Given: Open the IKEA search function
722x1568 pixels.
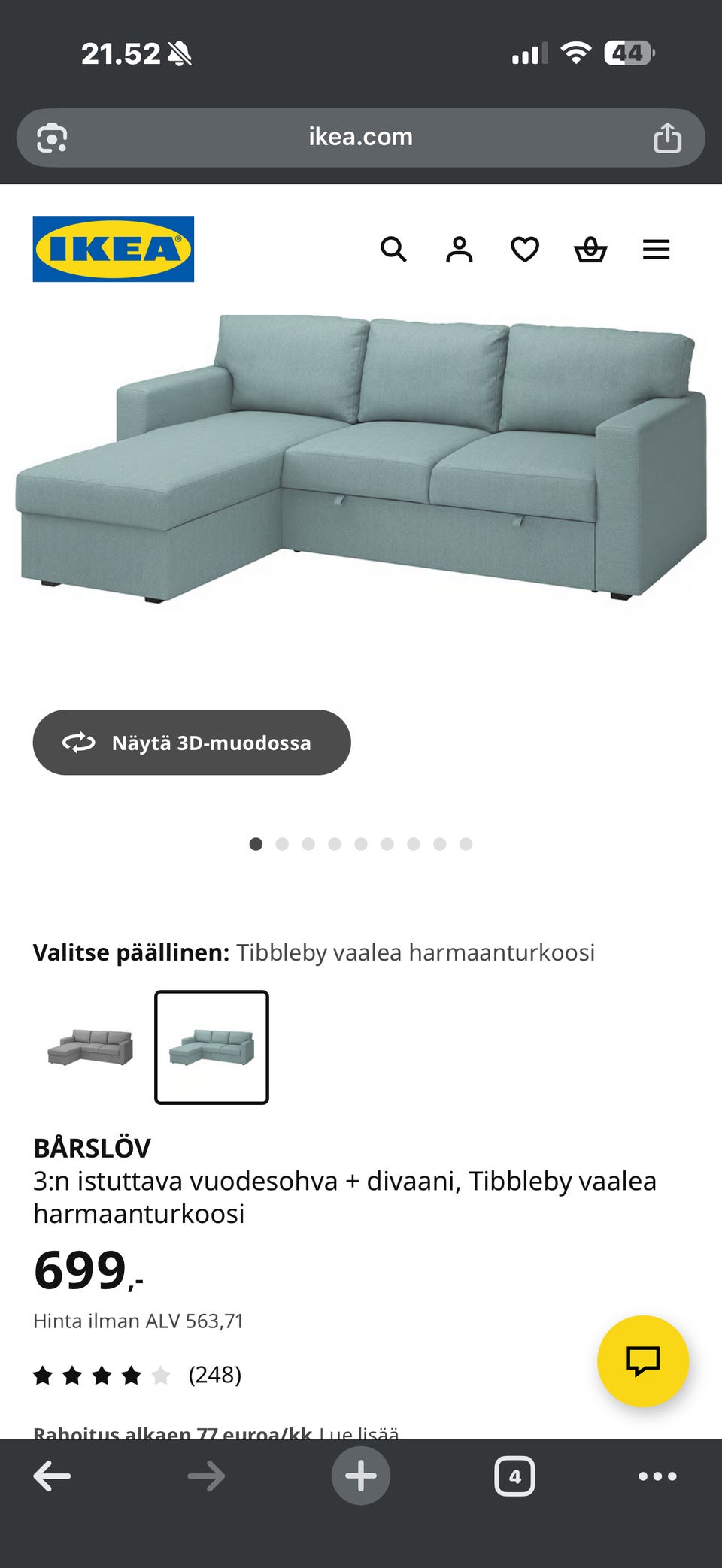Looking at the screenshot, I should [x=393, y=250].
